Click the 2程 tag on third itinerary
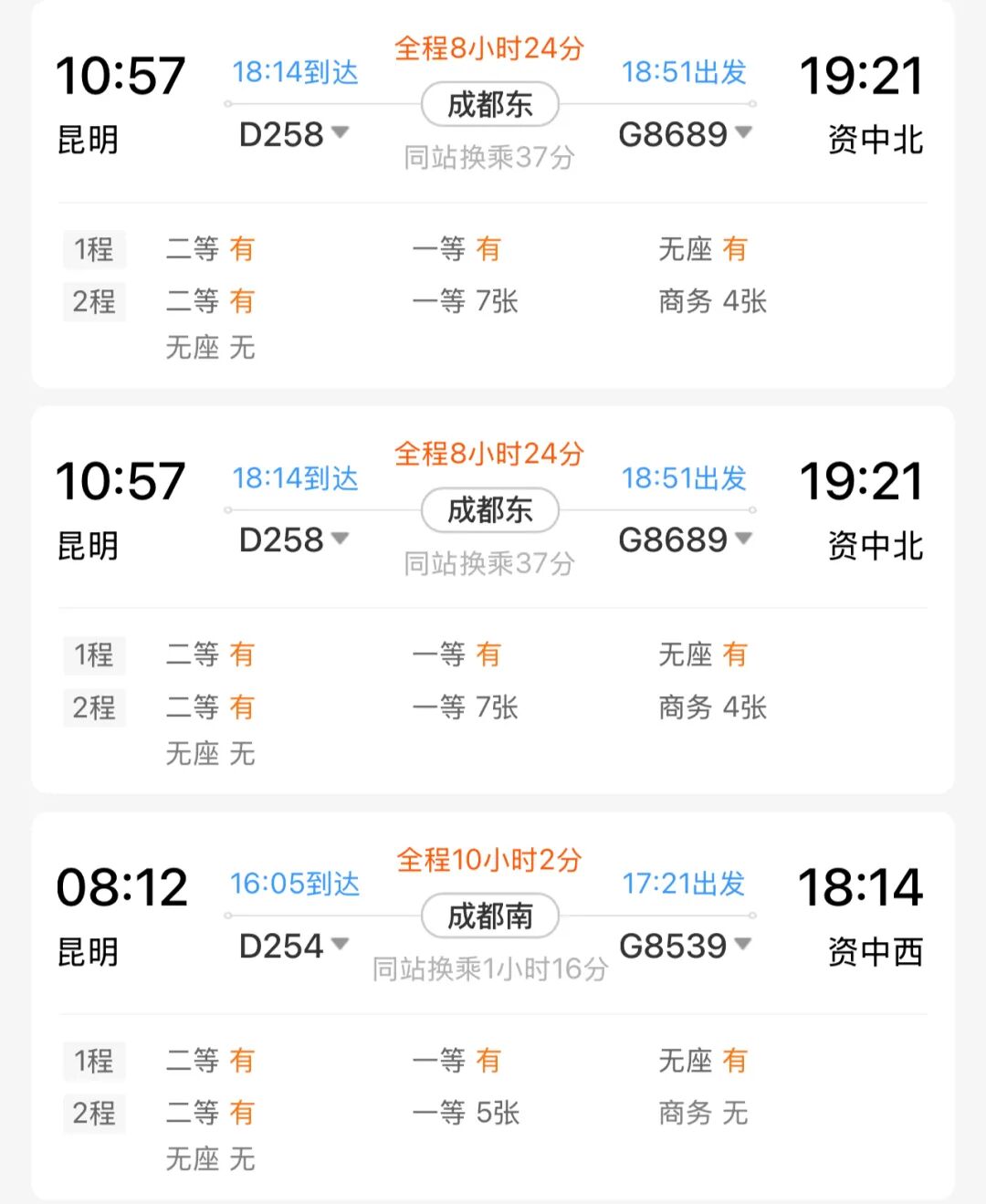The width and height of the screenshot is (986, 1204). point(94,1114)
